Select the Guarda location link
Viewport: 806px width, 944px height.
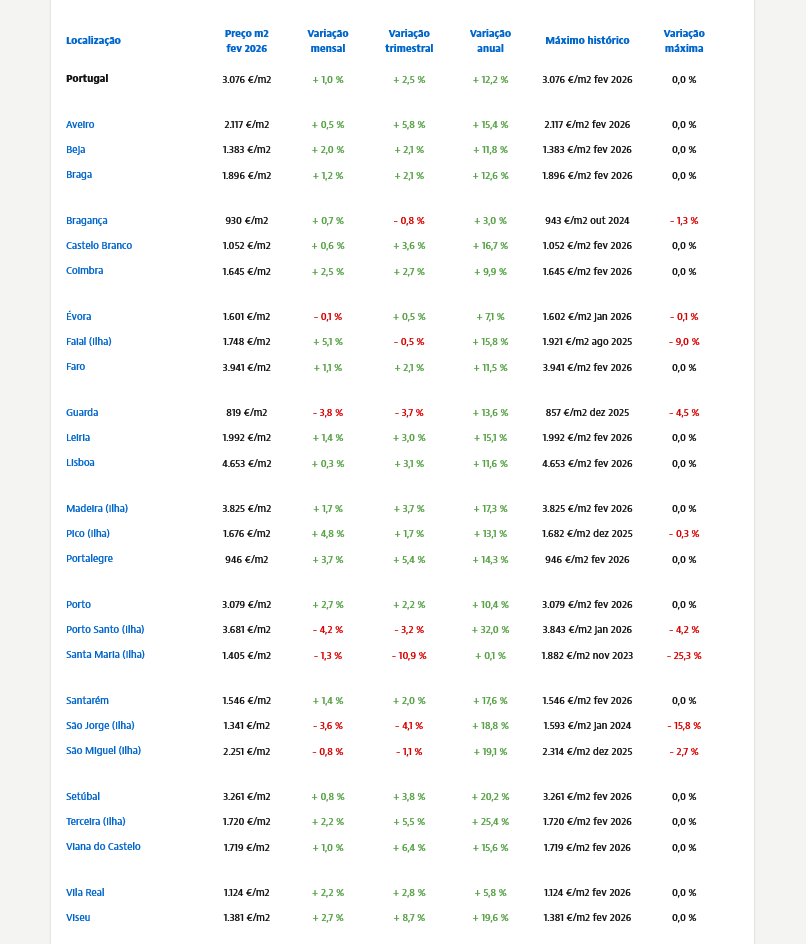pyautogui.click(x=82, y=413)
